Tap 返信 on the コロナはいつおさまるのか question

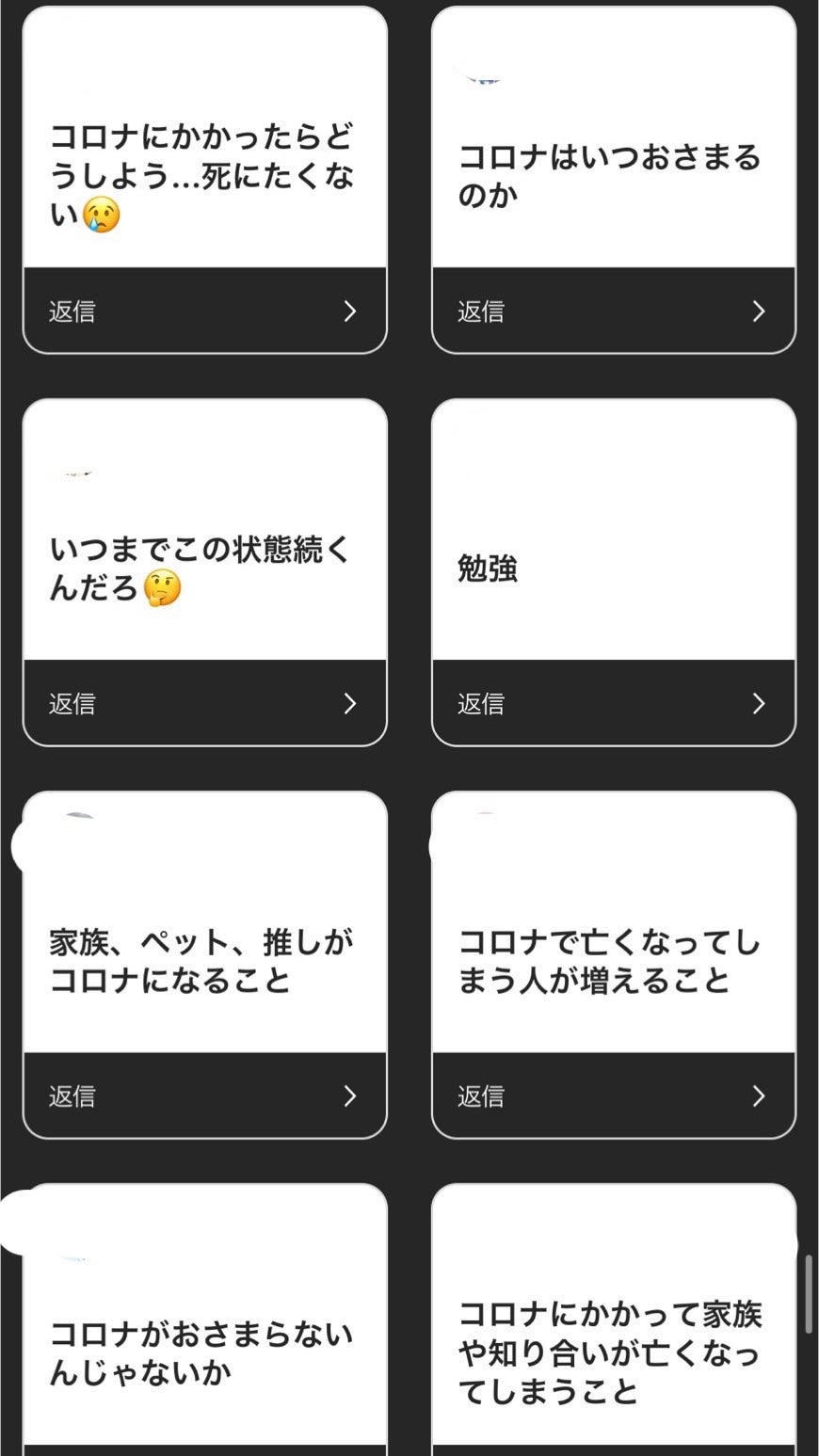[481, 311]
